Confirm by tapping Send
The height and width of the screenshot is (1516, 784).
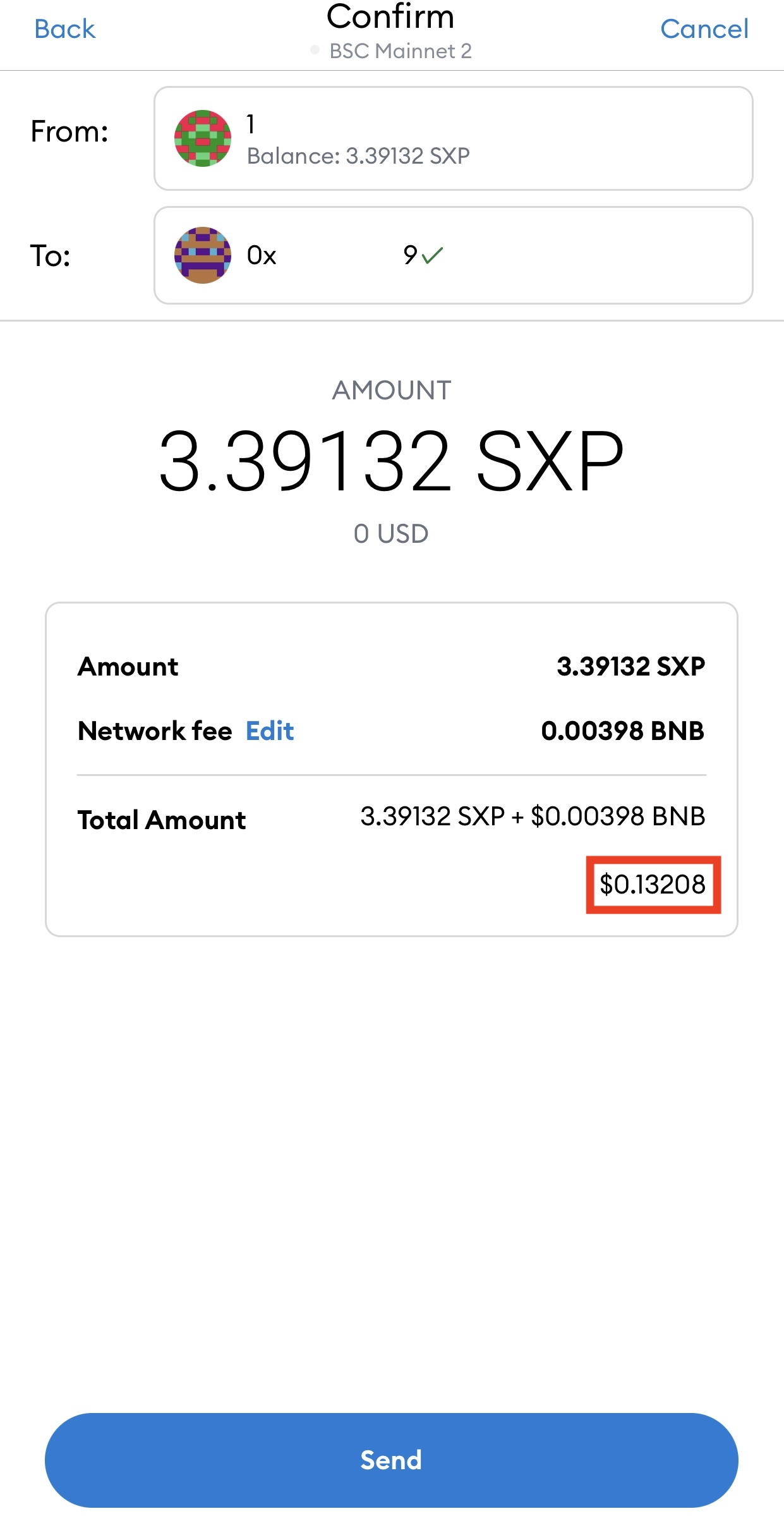click(x=392, y=1460)
